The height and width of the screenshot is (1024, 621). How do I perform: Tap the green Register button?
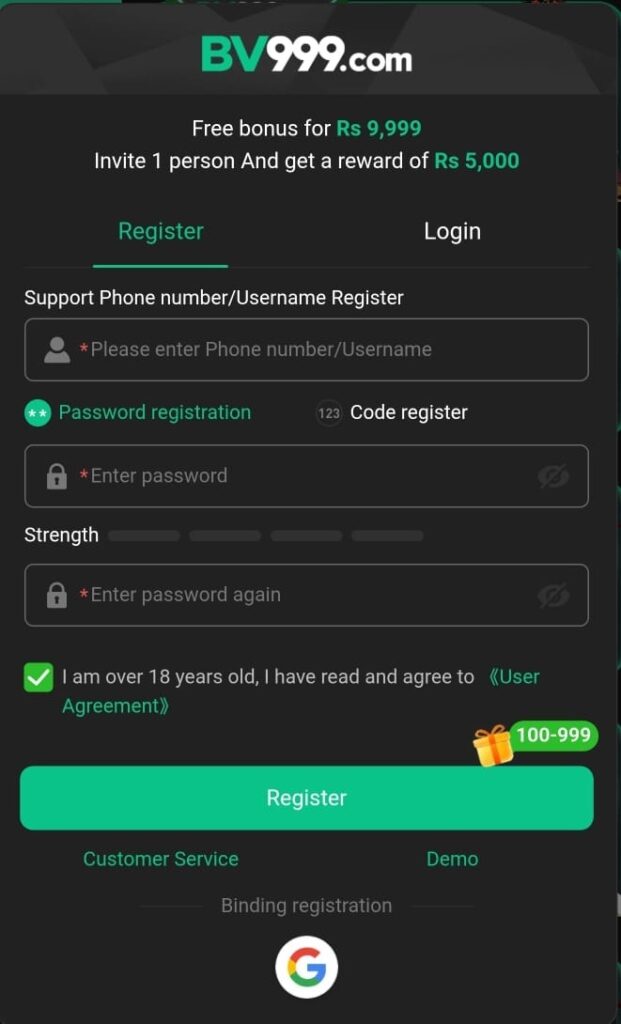(x=306, y=798)
